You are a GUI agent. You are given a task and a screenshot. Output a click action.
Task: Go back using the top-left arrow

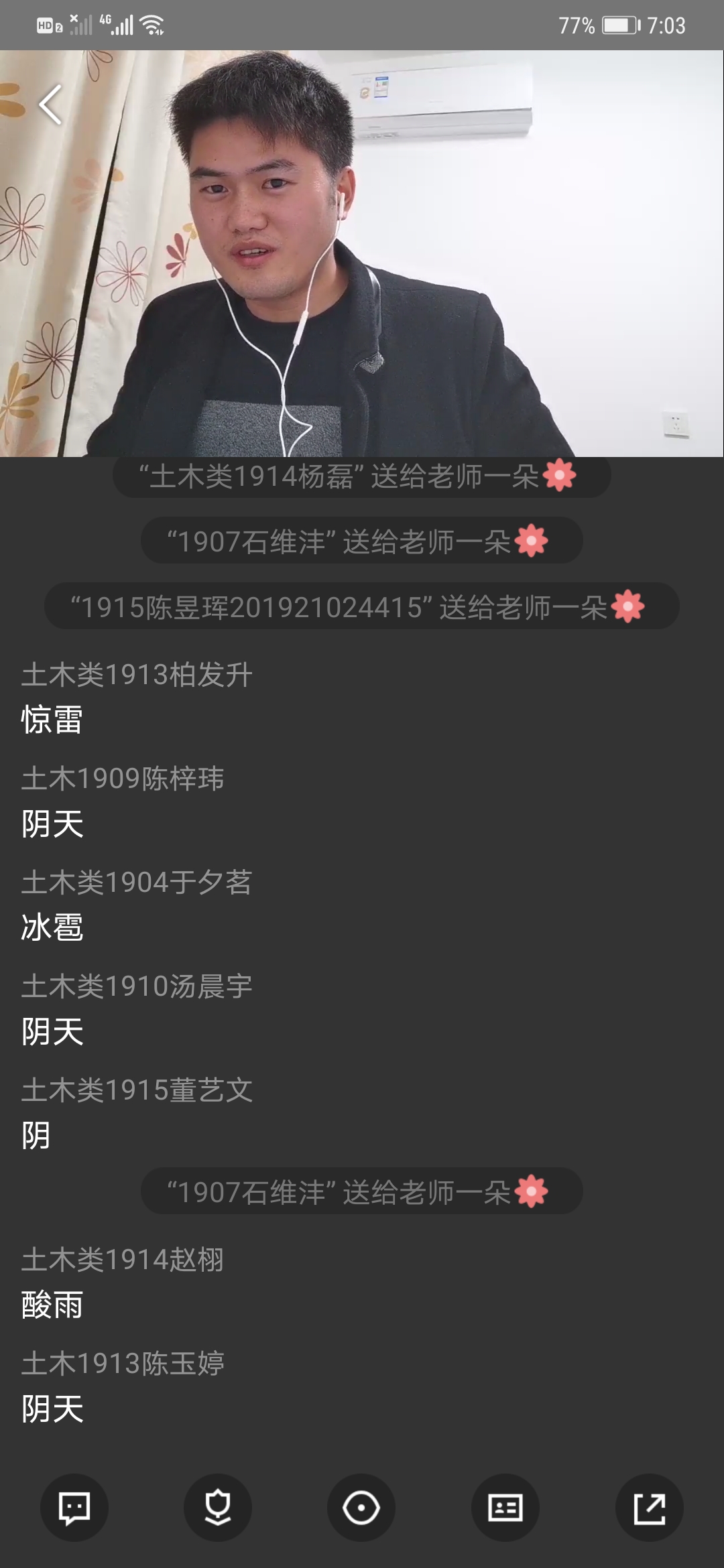pyautogui.click(x=50, y=105)
